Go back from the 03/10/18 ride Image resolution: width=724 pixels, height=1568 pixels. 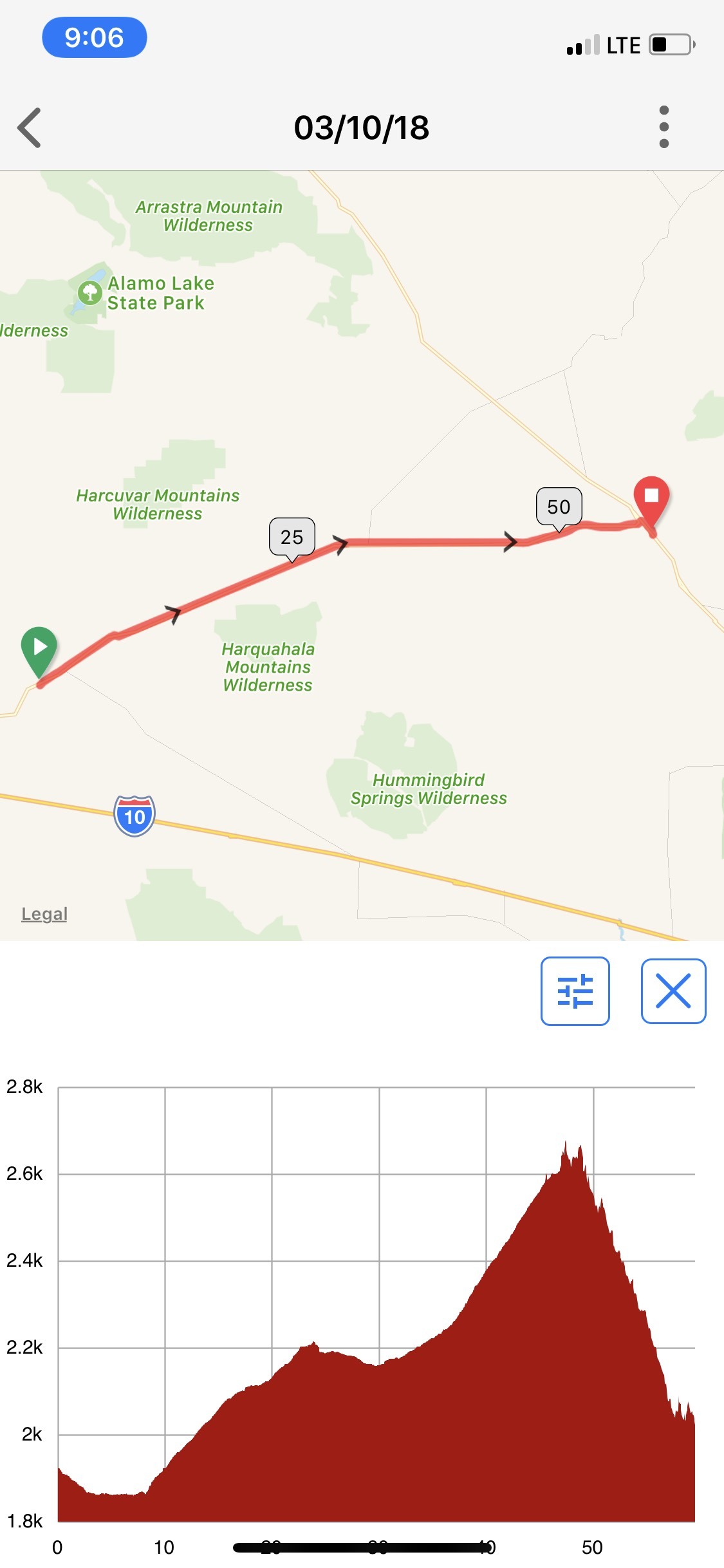pos(30,127)
